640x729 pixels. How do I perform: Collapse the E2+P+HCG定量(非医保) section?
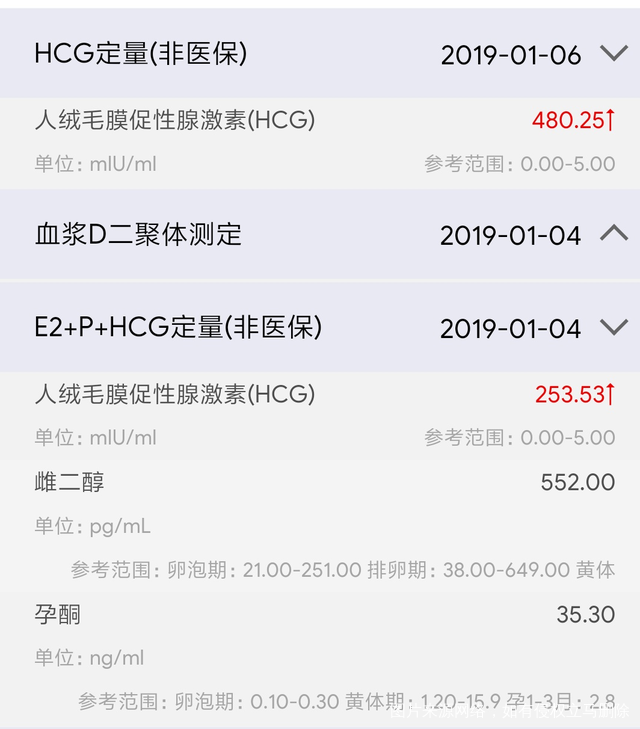(x=614, y=327)
